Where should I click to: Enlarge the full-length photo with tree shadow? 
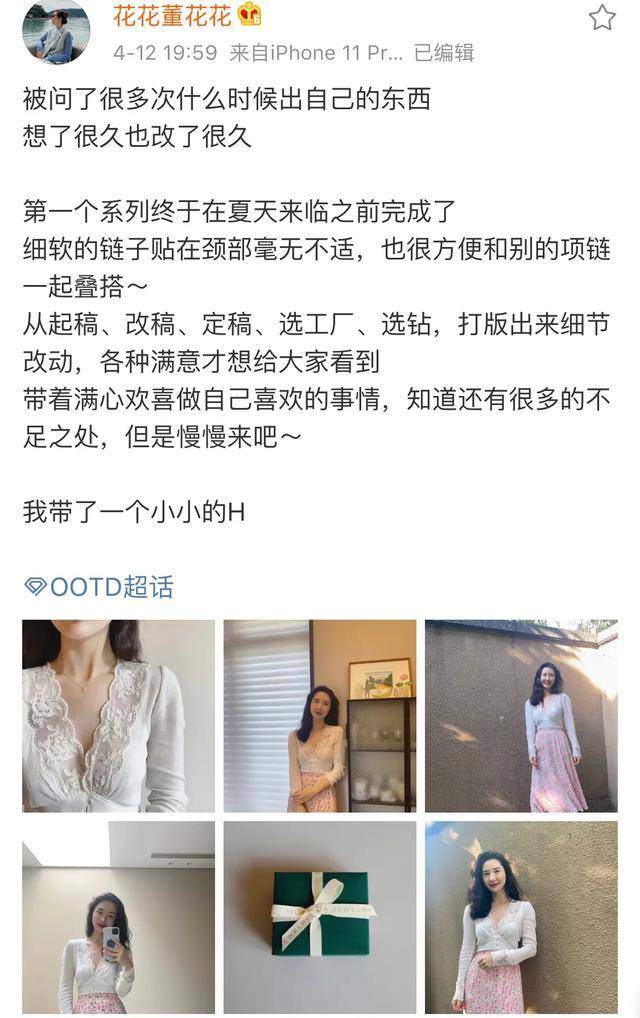(521, 716)
